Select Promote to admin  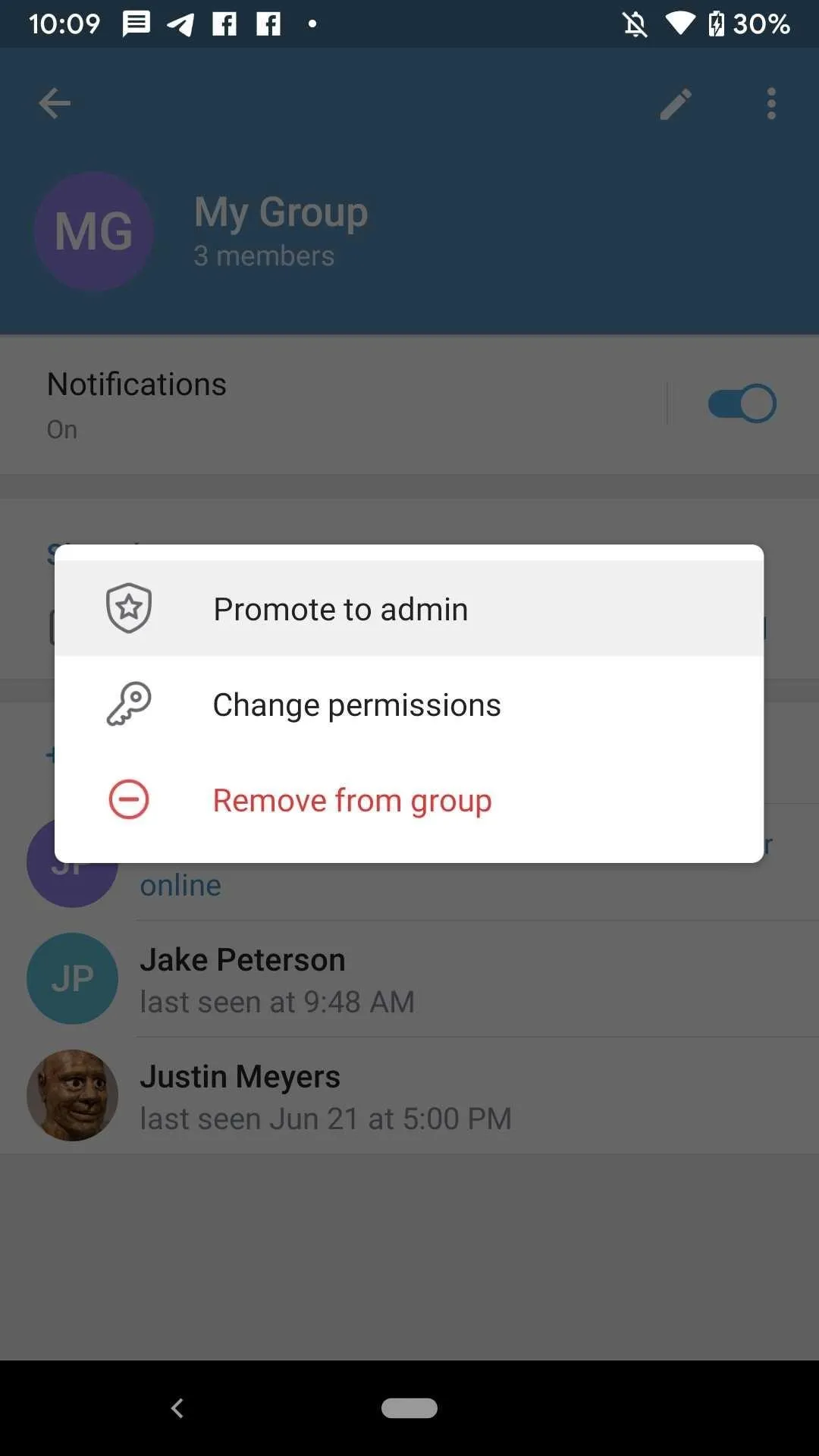point(409,608)
